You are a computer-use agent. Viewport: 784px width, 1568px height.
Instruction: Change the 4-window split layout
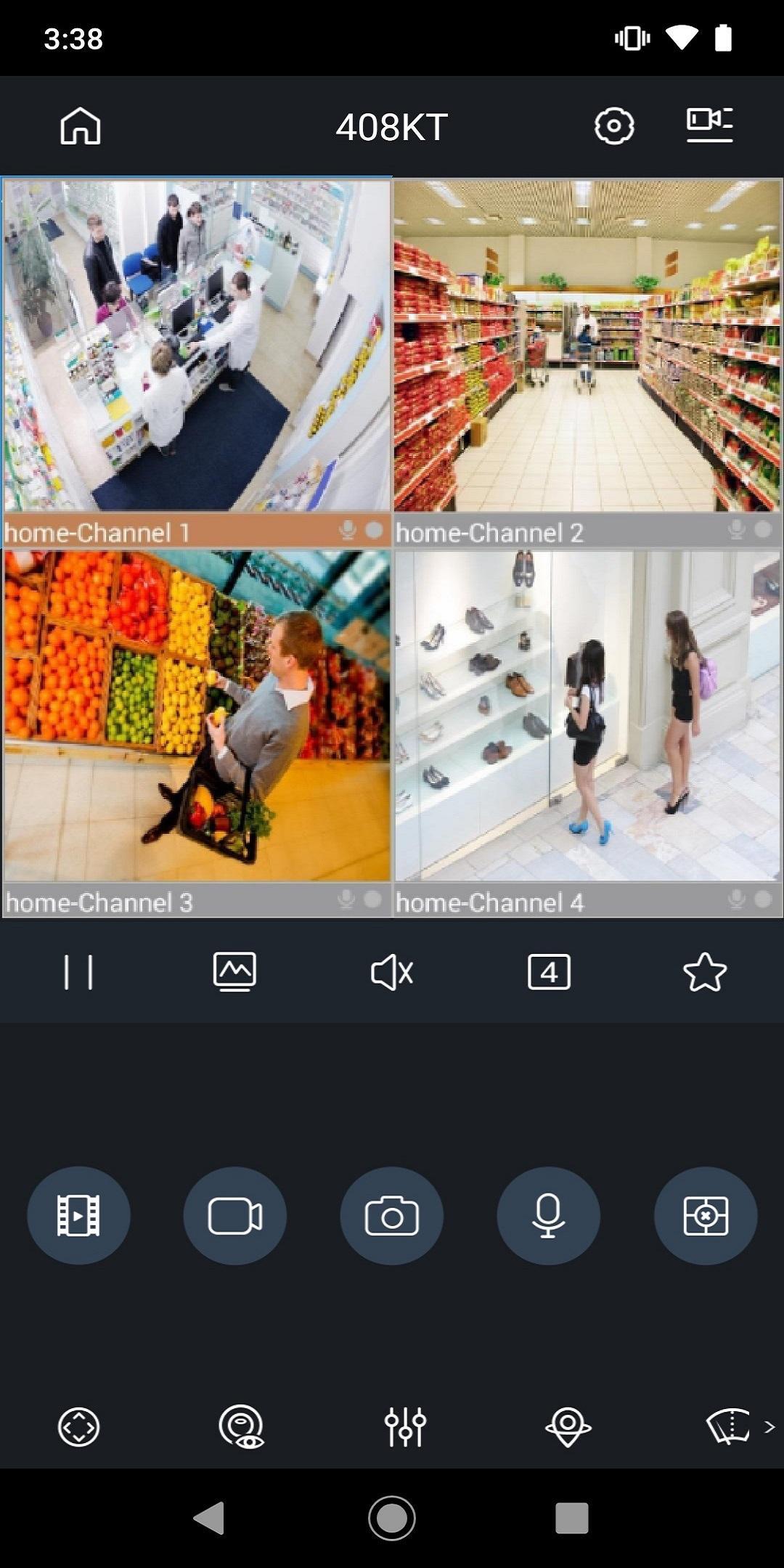pos(549,972)
